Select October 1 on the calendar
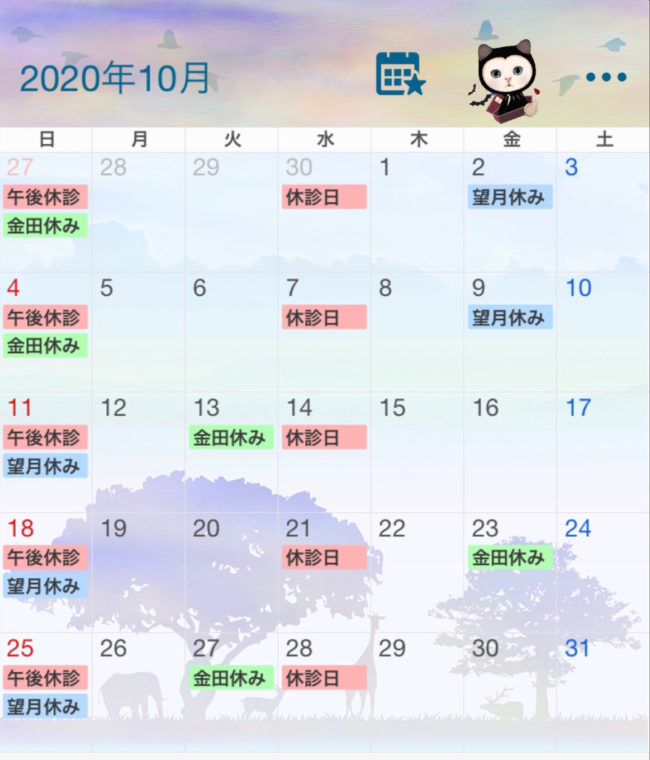Viewport: 650px width, 760px height. [x=417, y=210]
